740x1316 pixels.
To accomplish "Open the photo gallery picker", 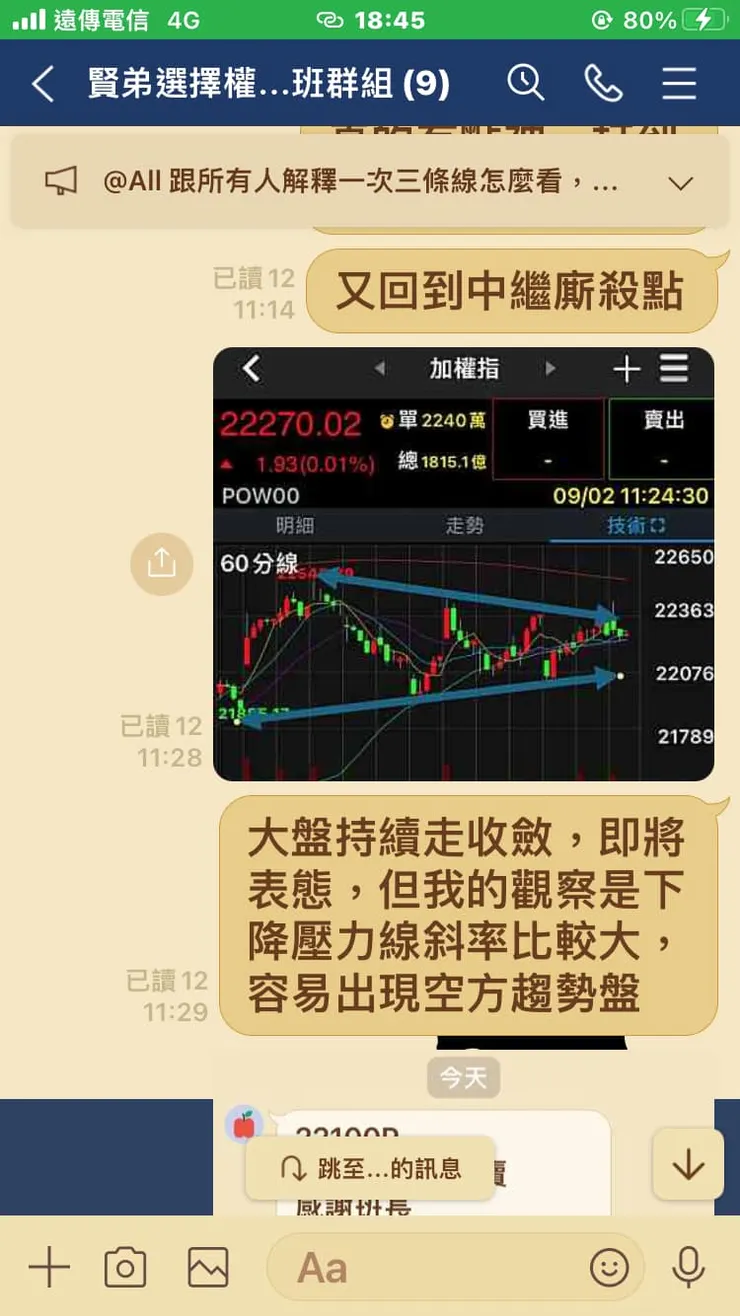I will click(208, 1268).
